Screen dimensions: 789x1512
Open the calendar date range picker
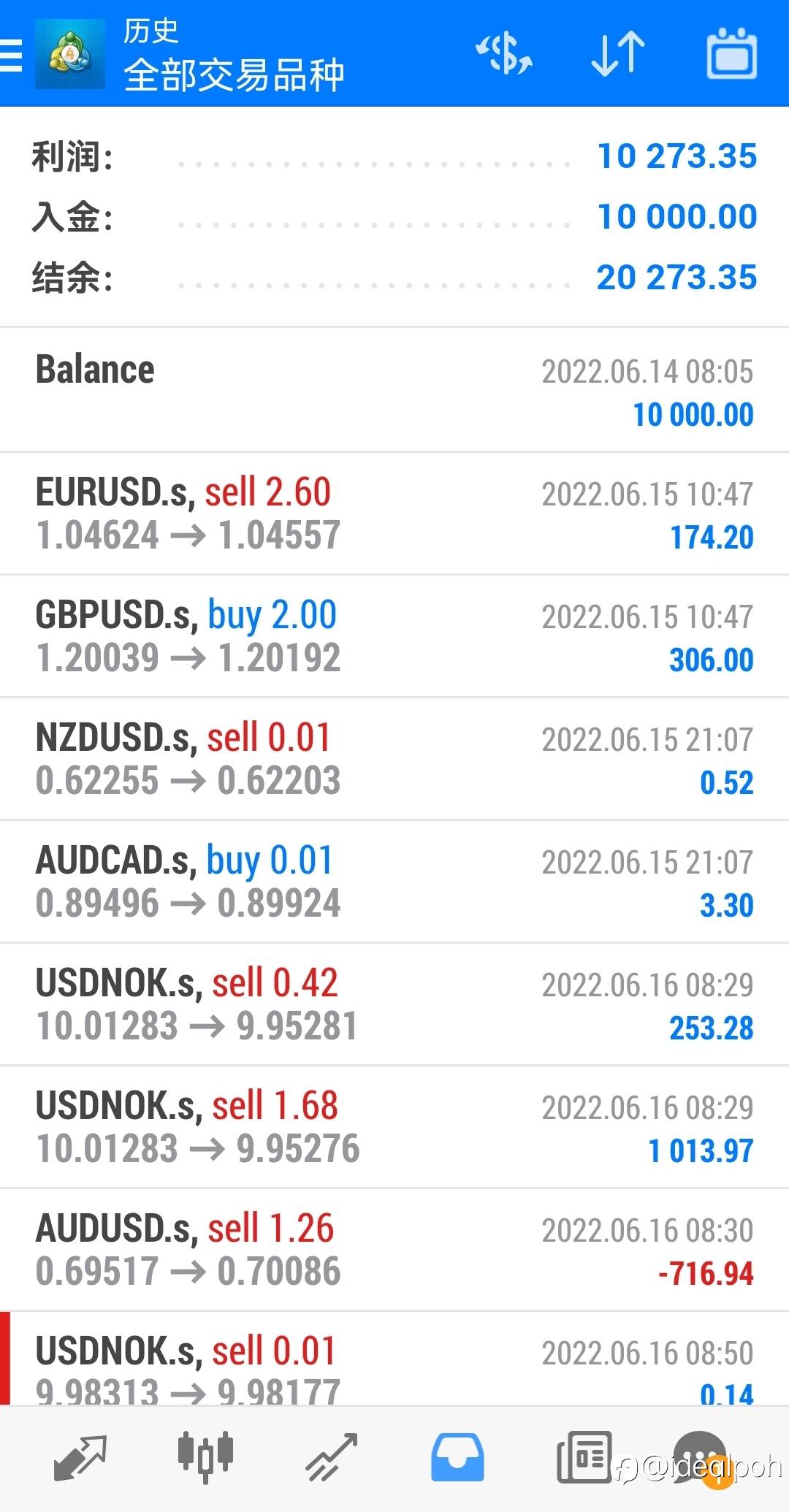[731, 54]
